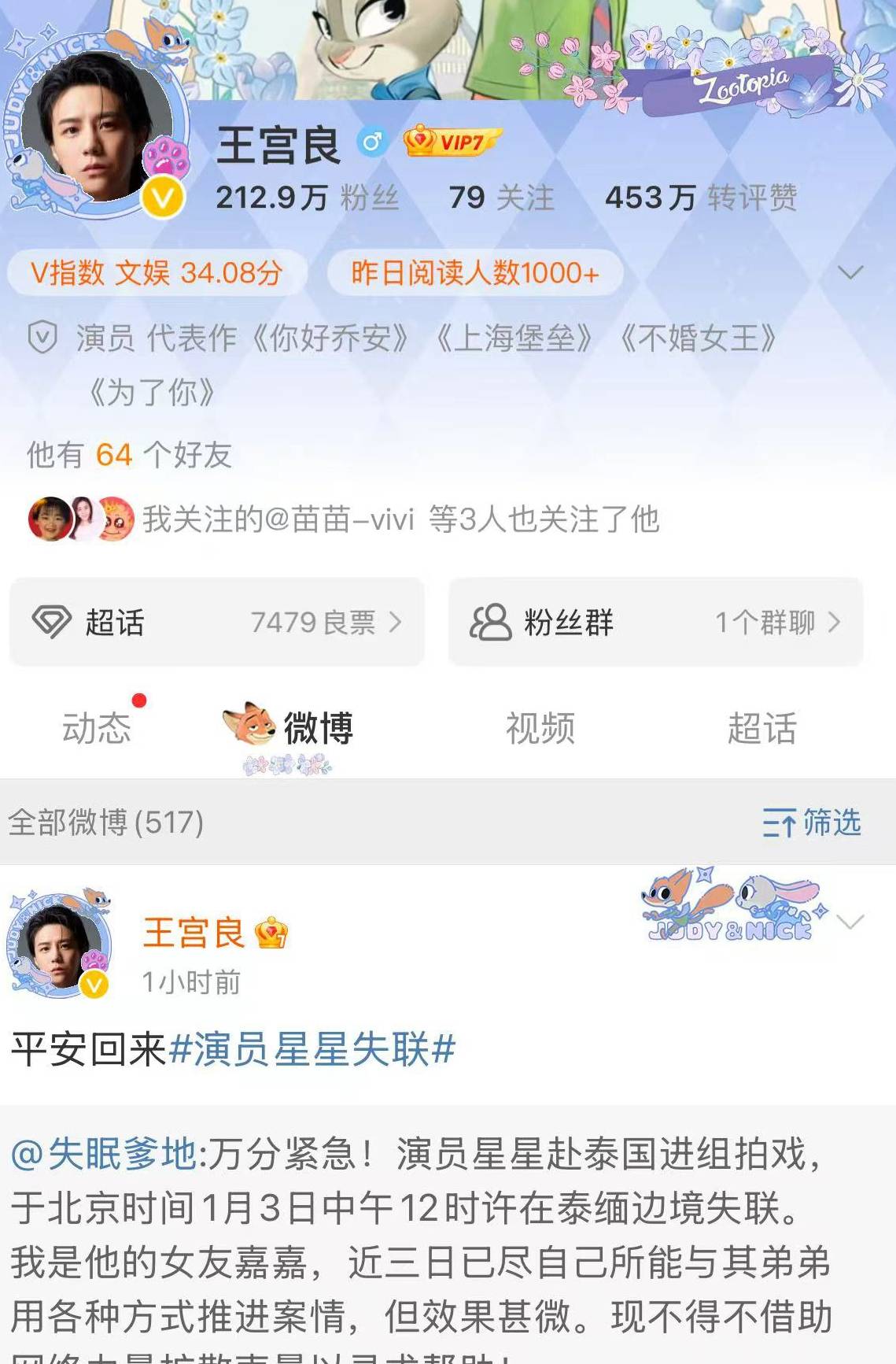Expand profile details with the chevron

tap(850, 273)
